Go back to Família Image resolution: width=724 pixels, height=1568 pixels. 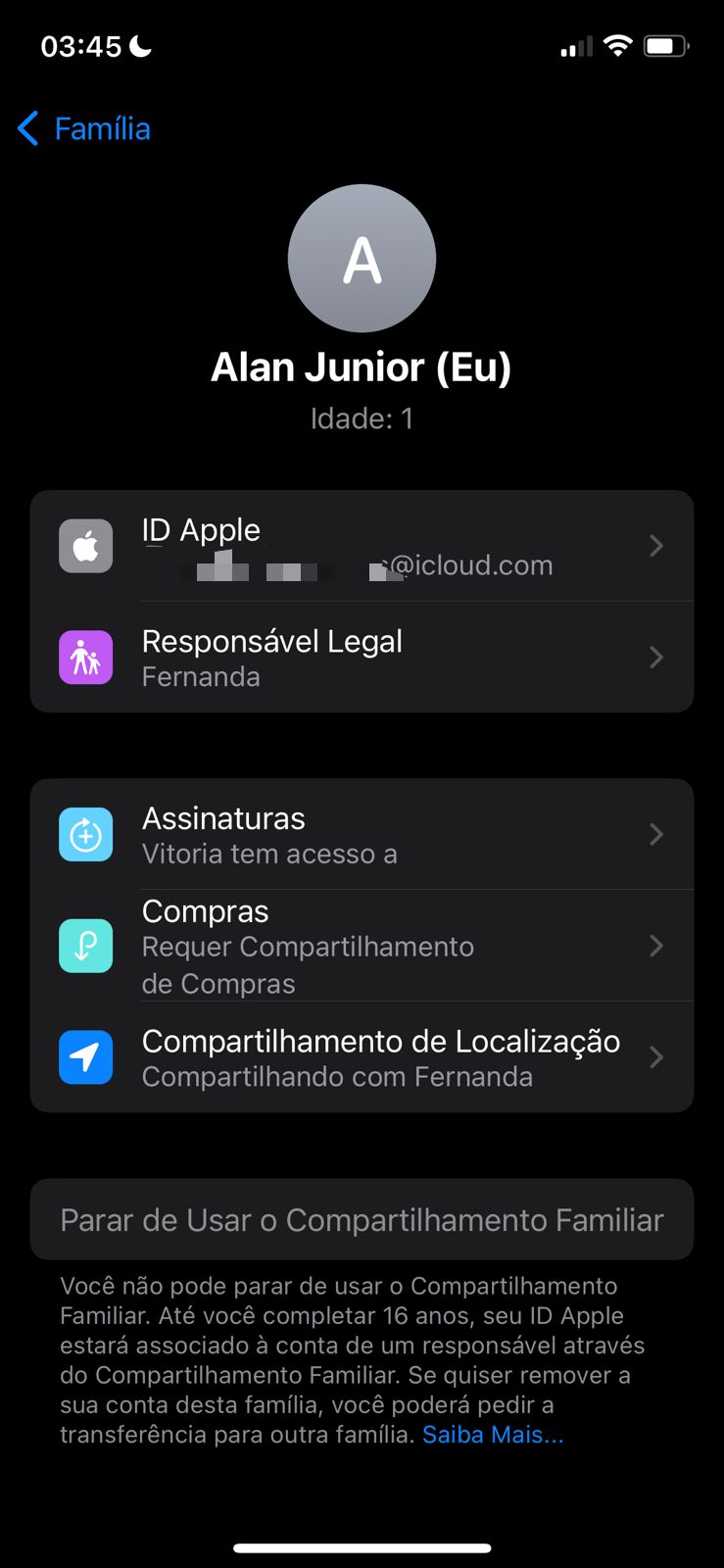(85, 128)
